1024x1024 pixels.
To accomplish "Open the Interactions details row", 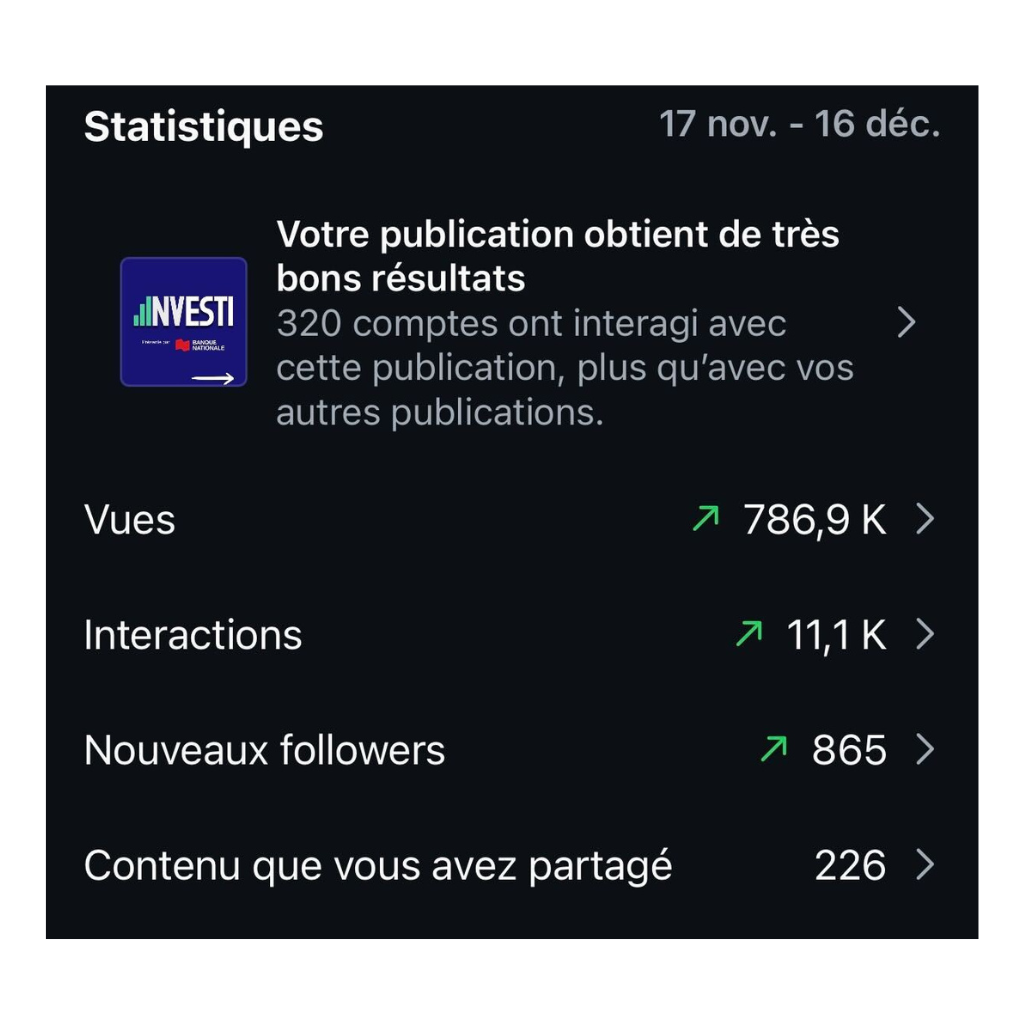I will point(510,635).
